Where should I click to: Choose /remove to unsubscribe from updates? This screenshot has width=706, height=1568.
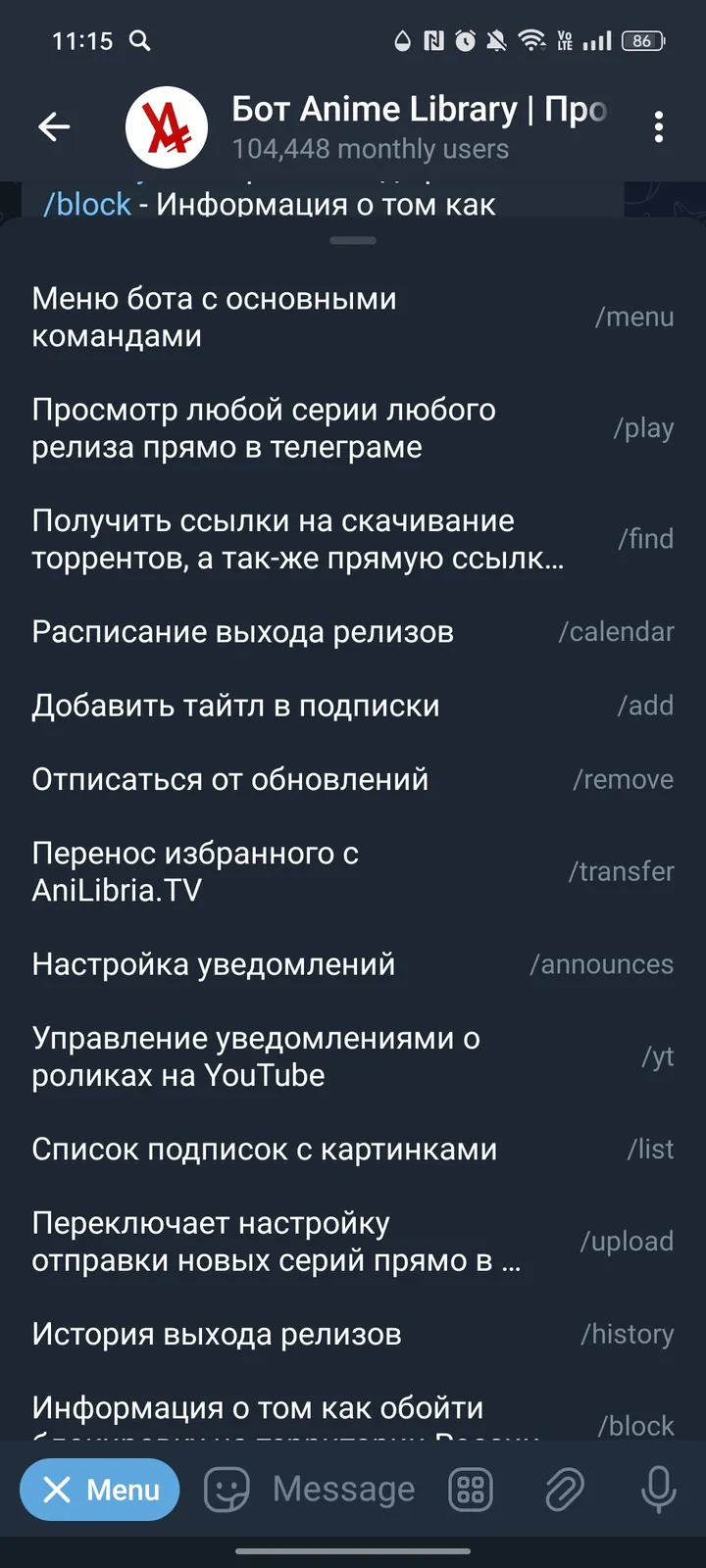353,779
